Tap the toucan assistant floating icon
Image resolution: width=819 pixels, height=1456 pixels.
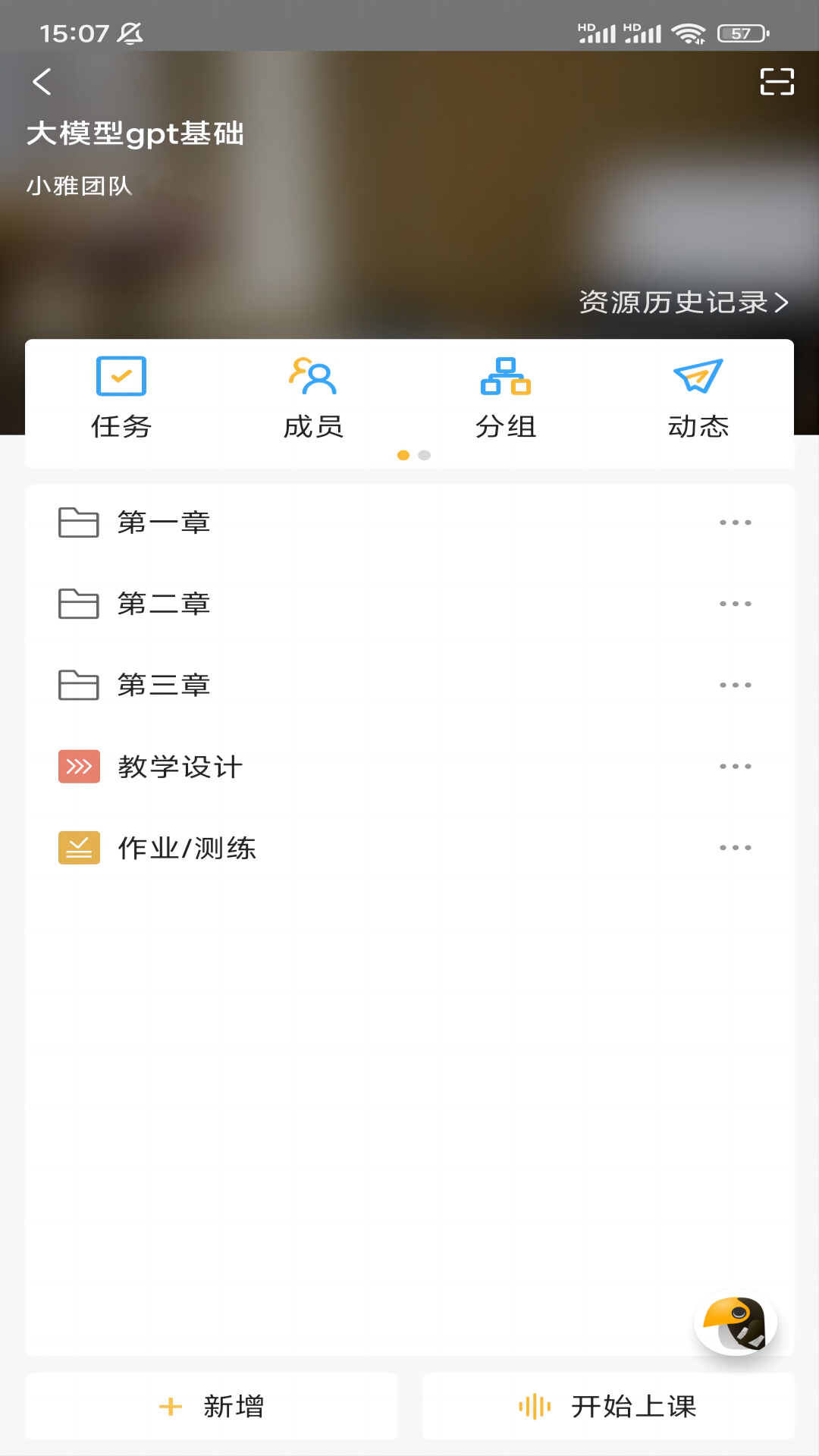click(x=736, y=1321)
